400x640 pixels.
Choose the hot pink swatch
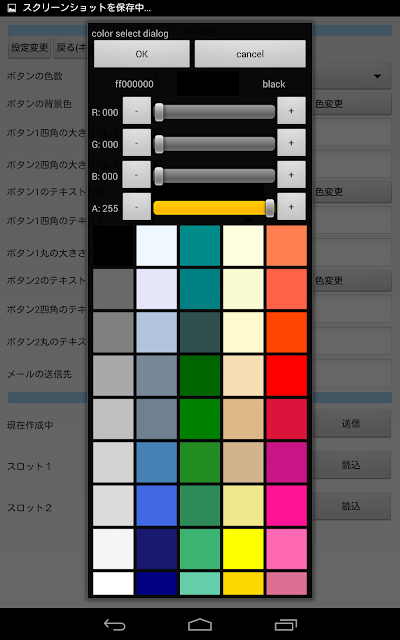pyautogui.click(x=287, y=549)
